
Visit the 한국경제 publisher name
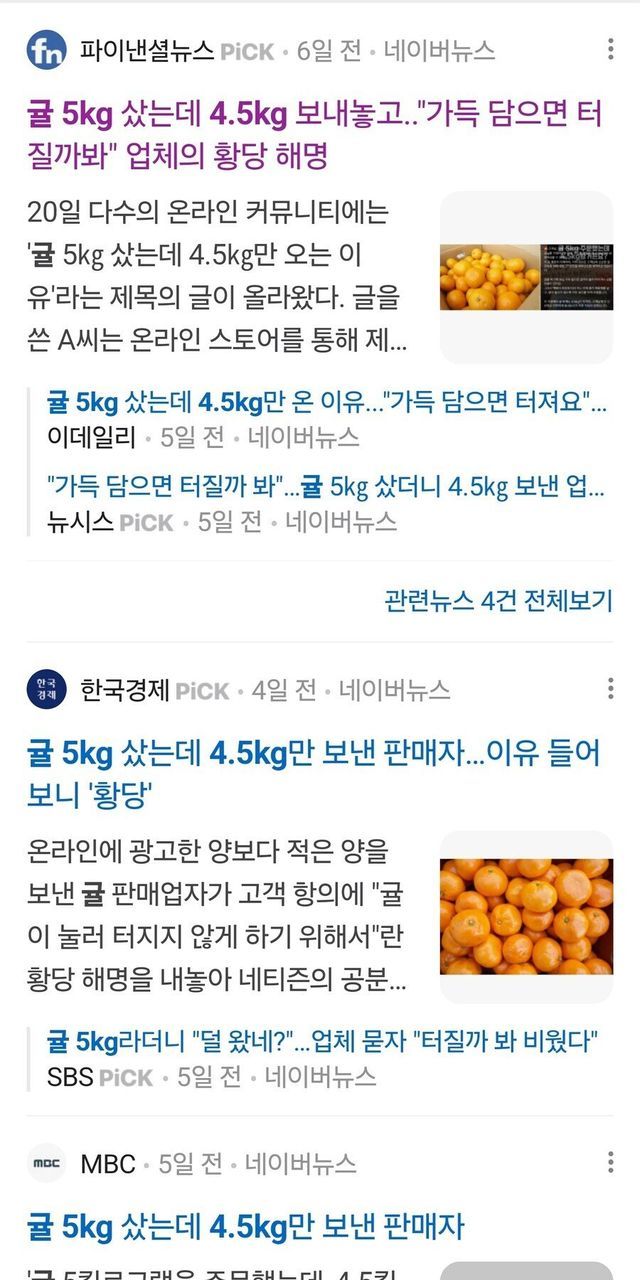pos(125,690)
